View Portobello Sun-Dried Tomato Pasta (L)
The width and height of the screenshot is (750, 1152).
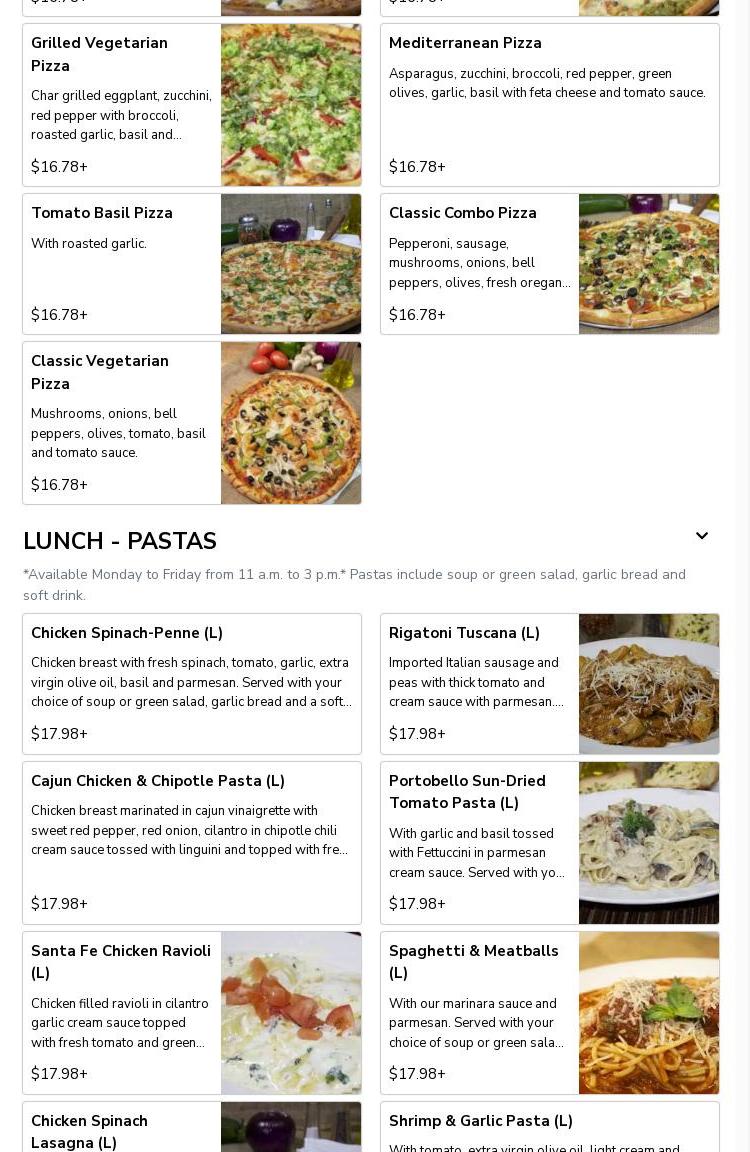(x=549, y=843)
